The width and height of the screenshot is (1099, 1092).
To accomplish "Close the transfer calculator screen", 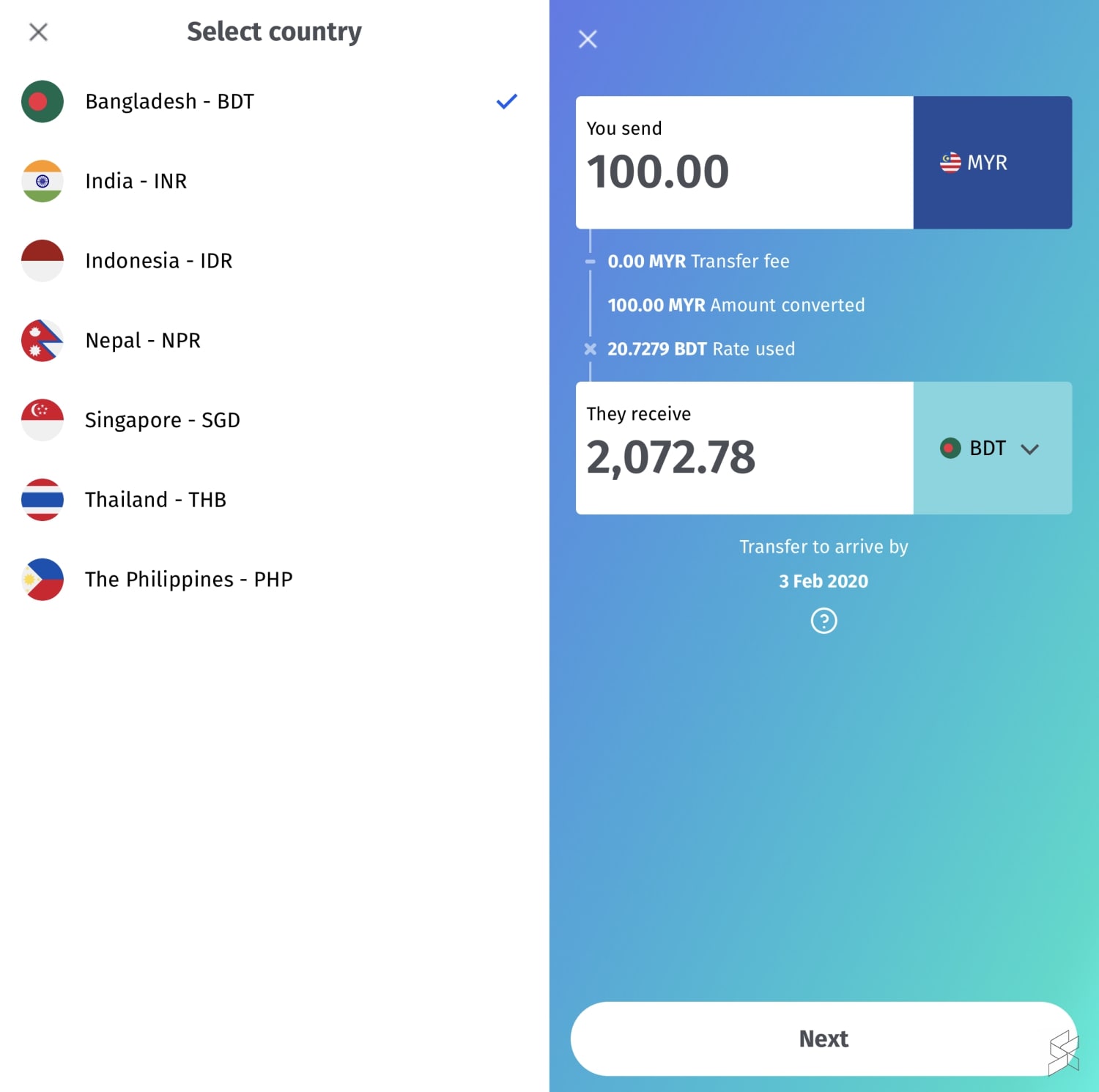I will [588, 39].
